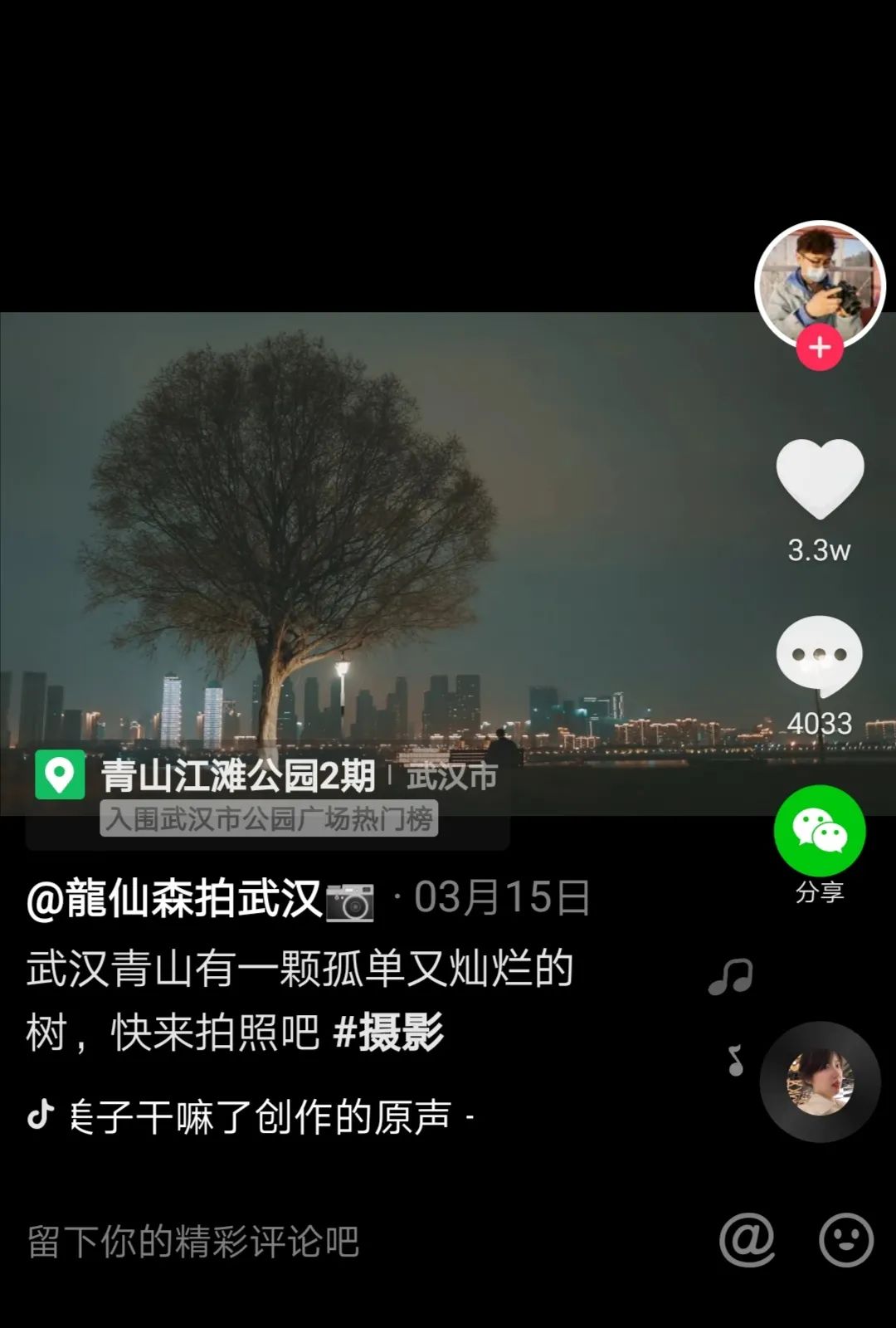896x1328 pixels.
Task: Open the original sound track title
Action: (x=261, y=1117)
